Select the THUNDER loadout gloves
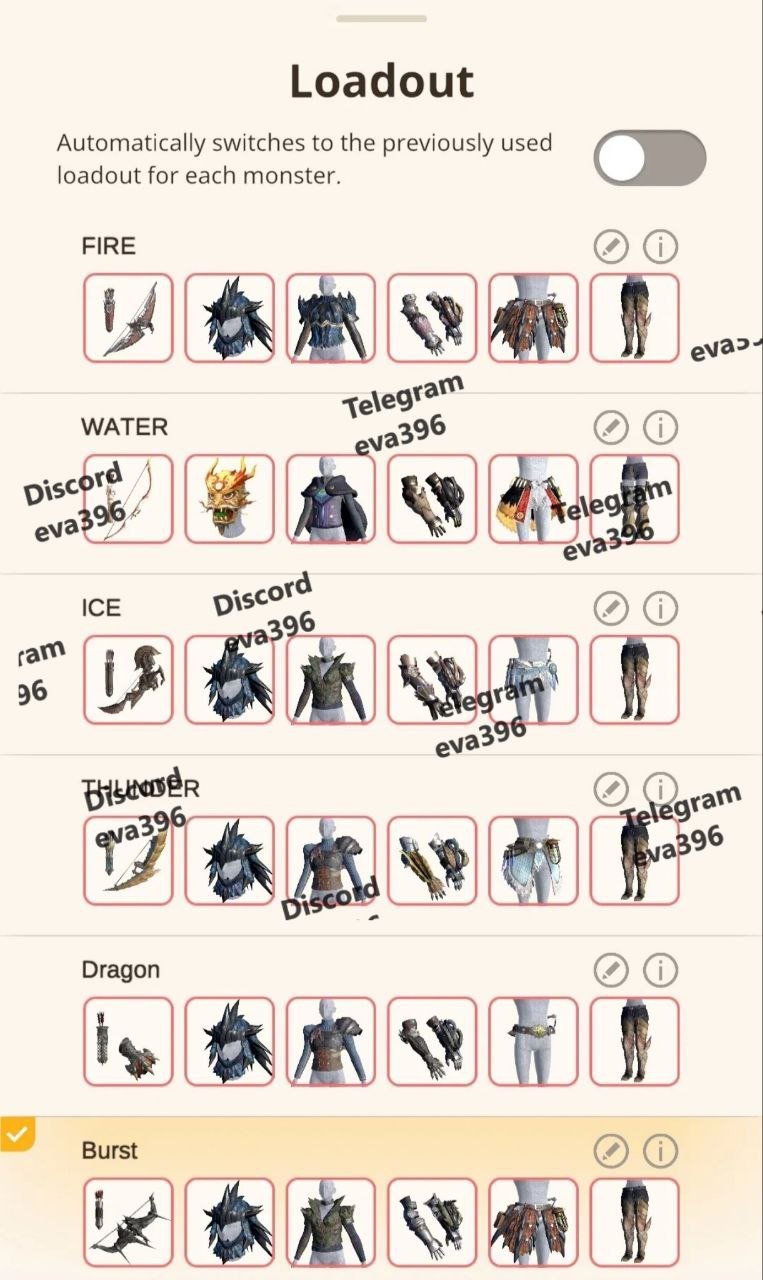Image resolution: width=763 pixels, height=1280 pixels. coord(432,860)
